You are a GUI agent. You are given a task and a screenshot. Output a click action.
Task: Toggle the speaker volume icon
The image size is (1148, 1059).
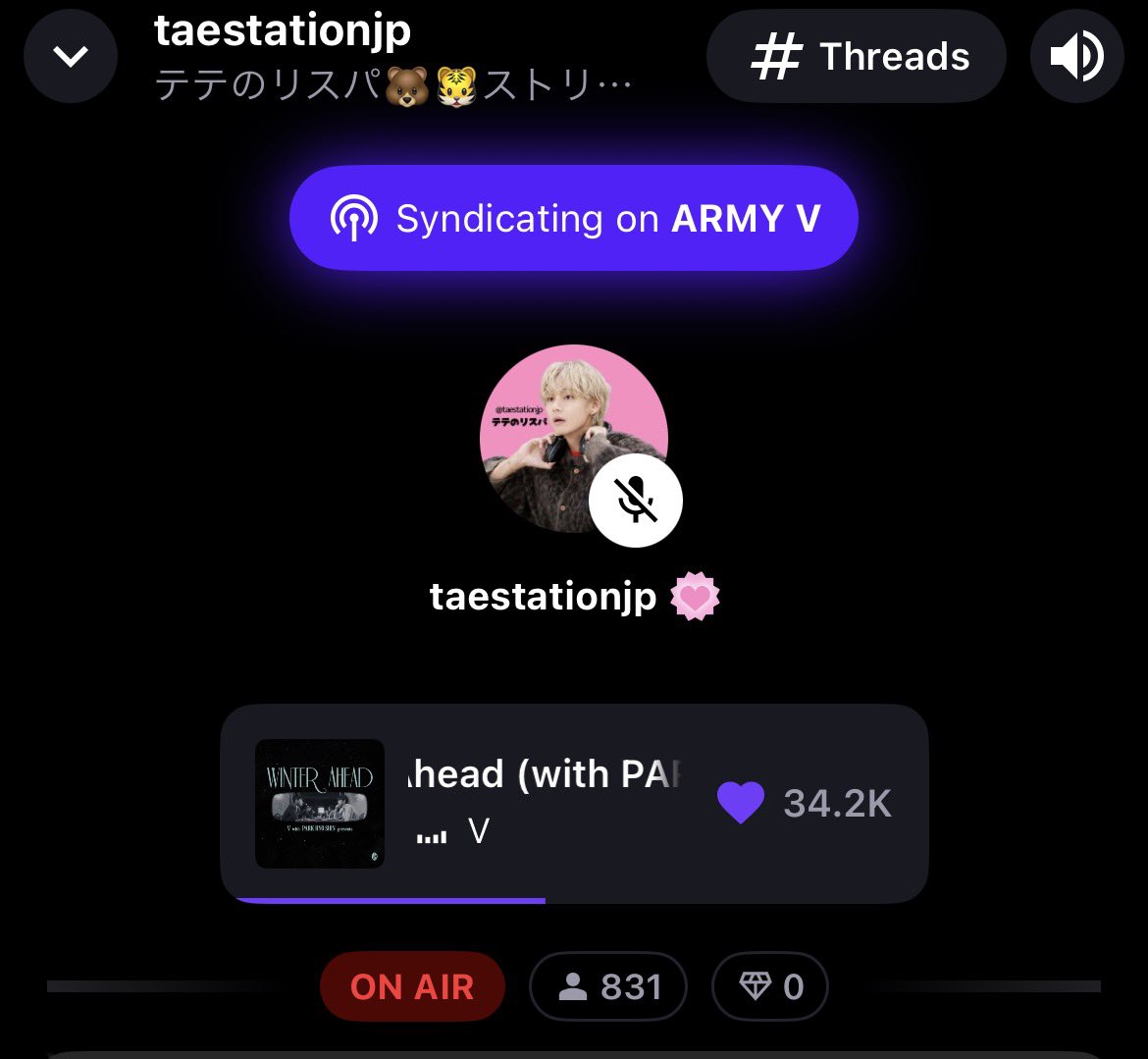click(x=1076, y=57)
